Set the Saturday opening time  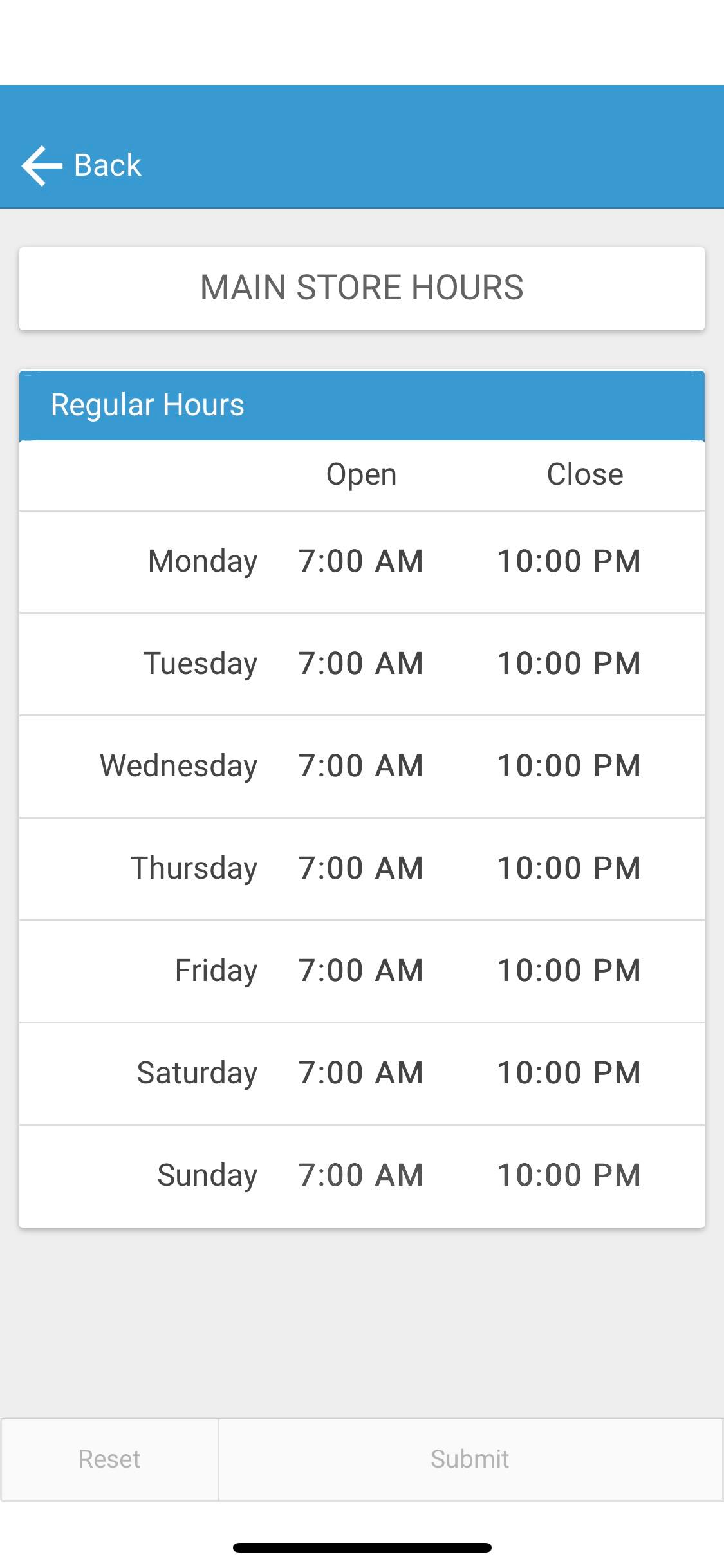(360, 1072)
